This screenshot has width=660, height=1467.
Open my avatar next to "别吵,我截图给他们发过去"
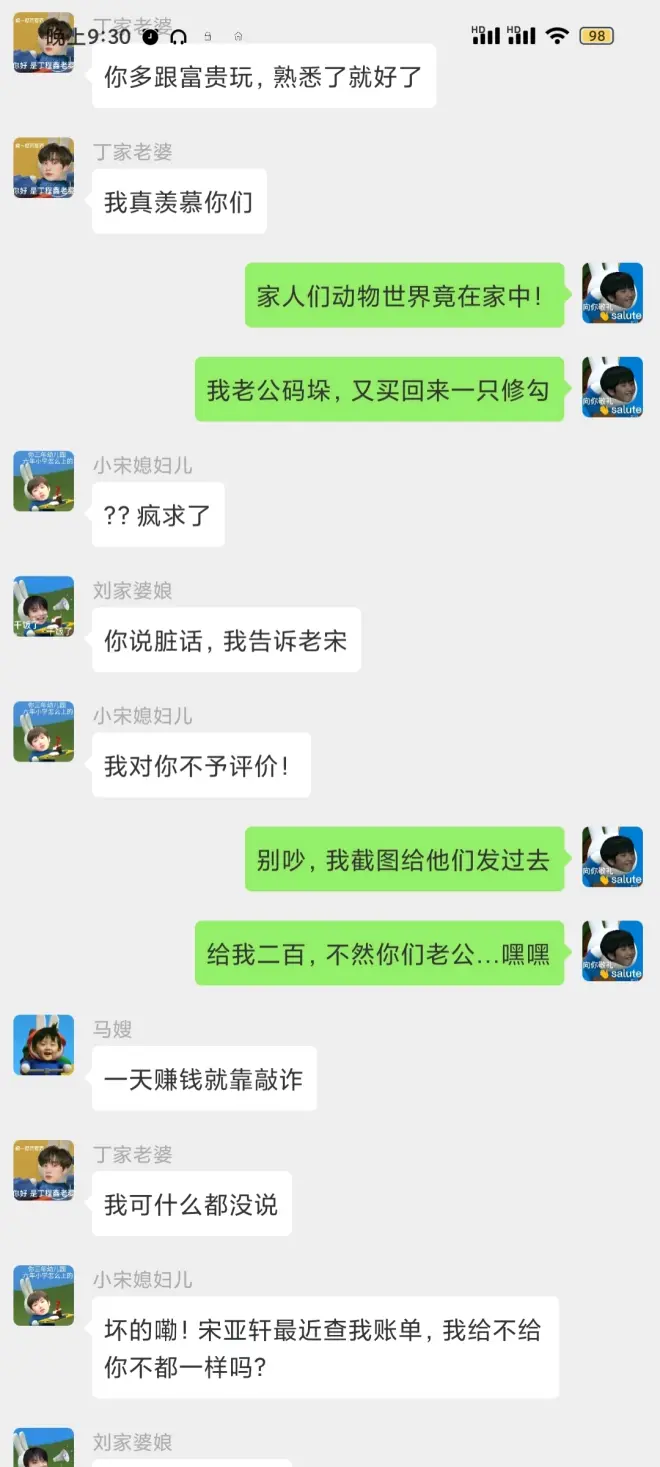612,857
